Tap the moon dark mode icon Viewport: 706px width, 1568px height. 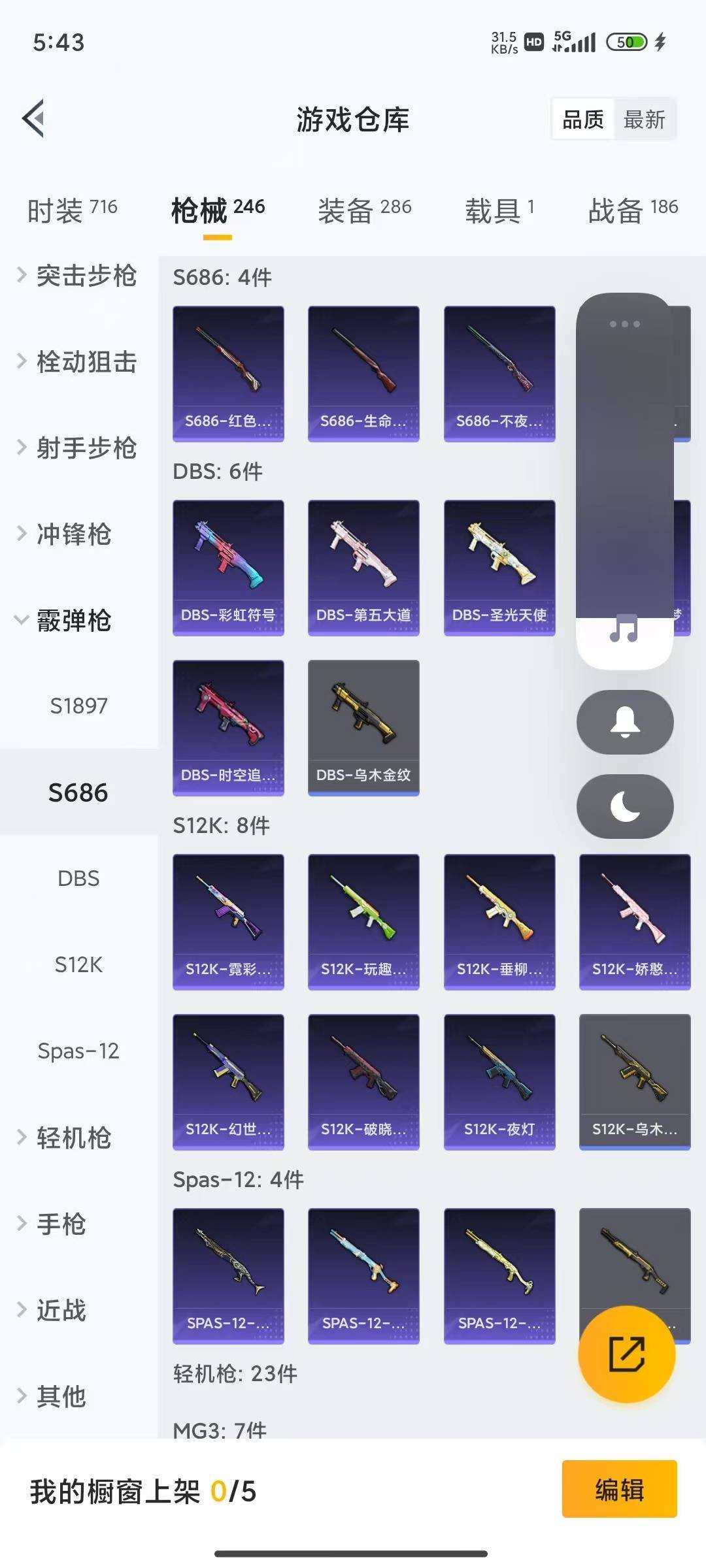click(625, 807)
